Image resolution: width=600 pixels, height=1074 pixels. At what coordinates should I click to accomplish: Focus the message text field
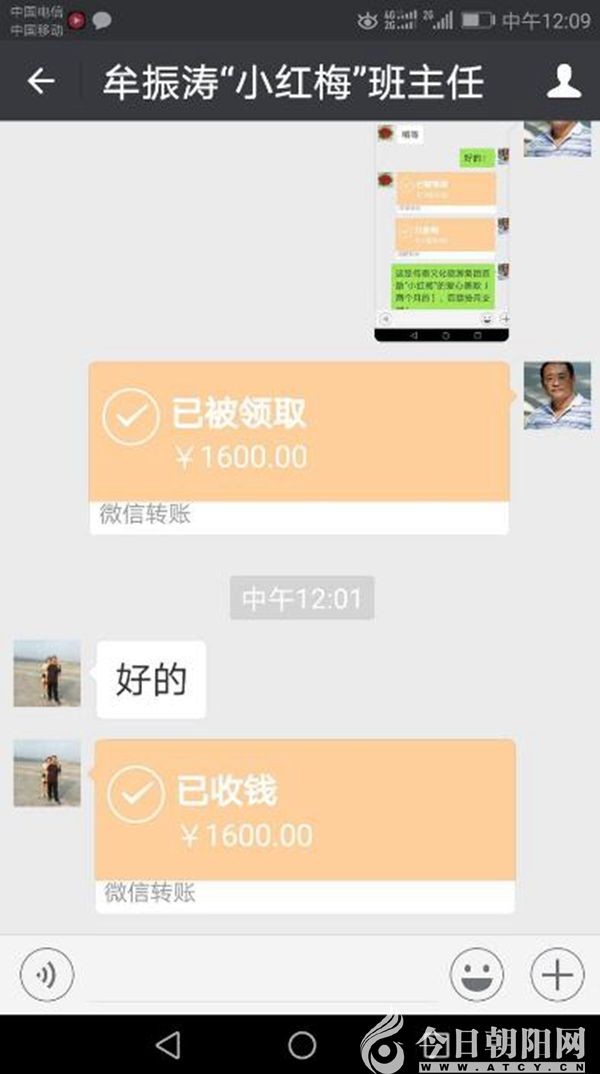pyautogui.click(x=262, y=974)
